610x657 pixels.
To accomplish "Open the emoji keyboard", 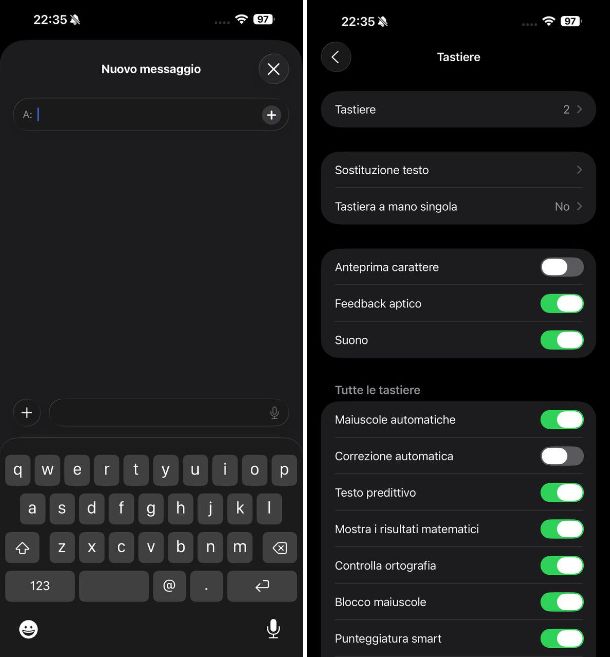I will pos(29,629).
